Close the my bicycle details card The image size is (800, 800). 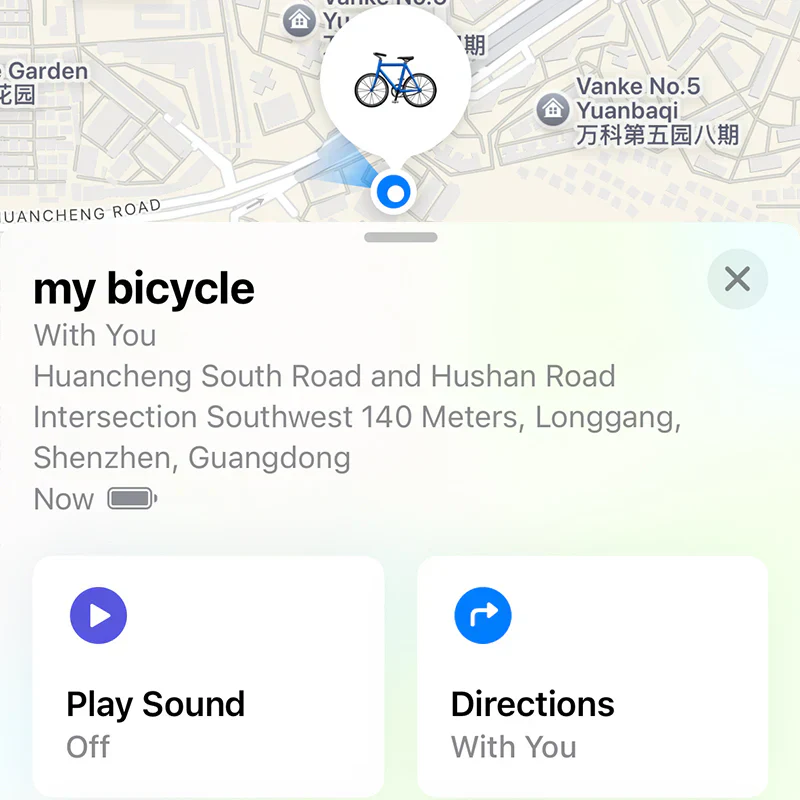pyautogui.click(x=737, y=278)
